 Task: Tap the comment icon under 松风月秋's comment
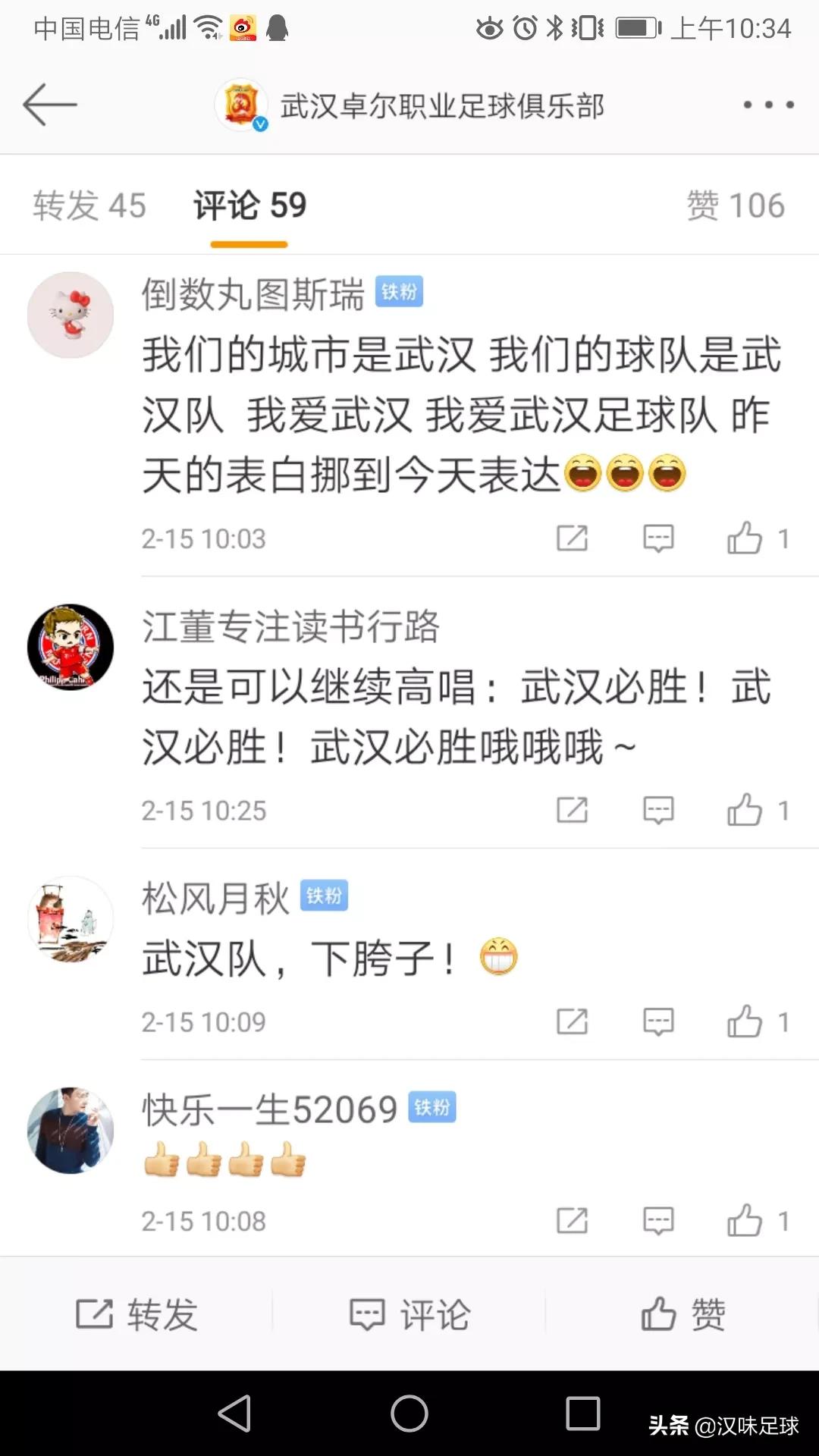coord(659,1021)
